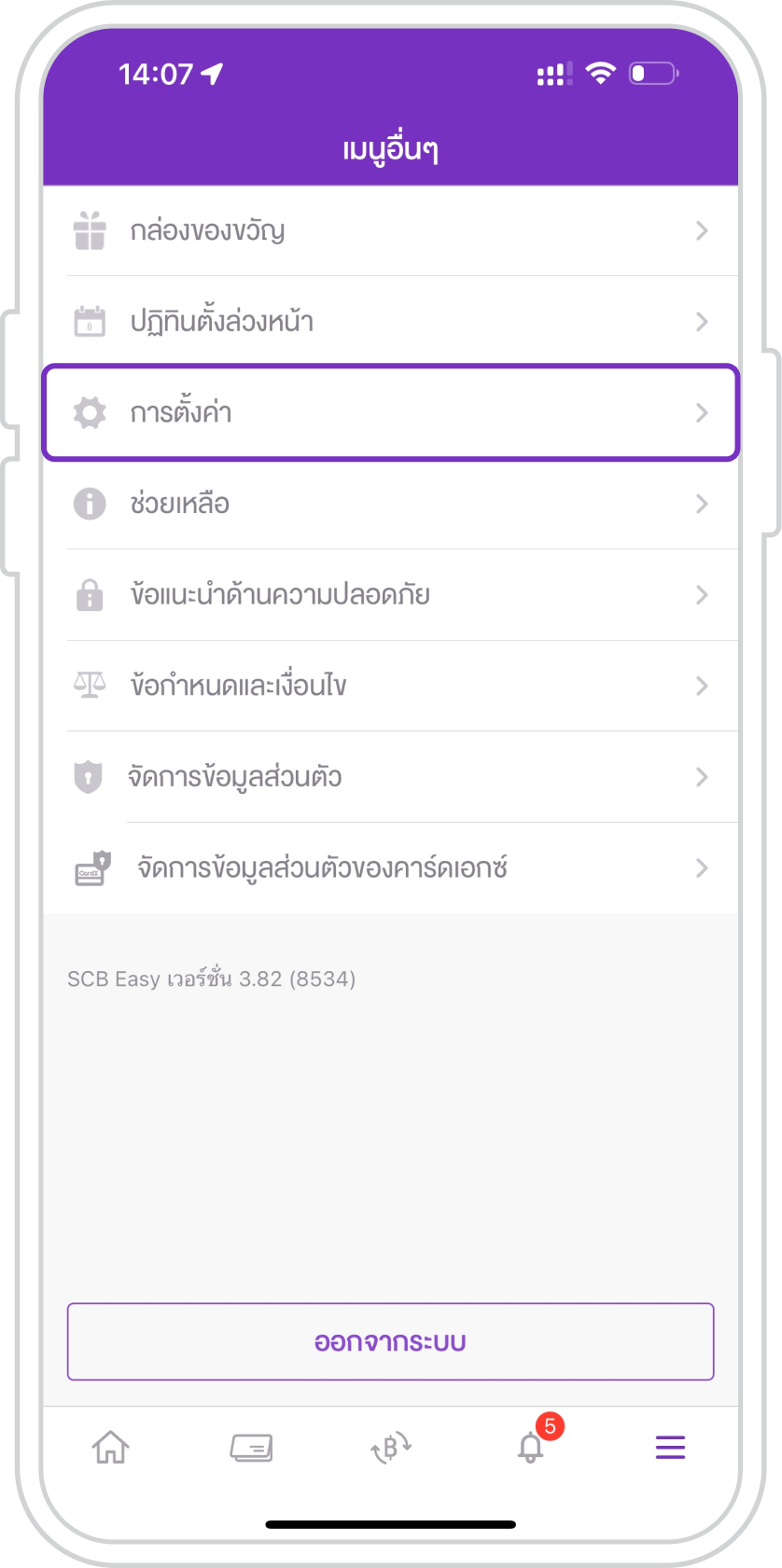Open ข้อกำหนดและเงื่อนไข terms and conditions
The width and height of the screenshot is (782, 1568).
coord(390,686)
